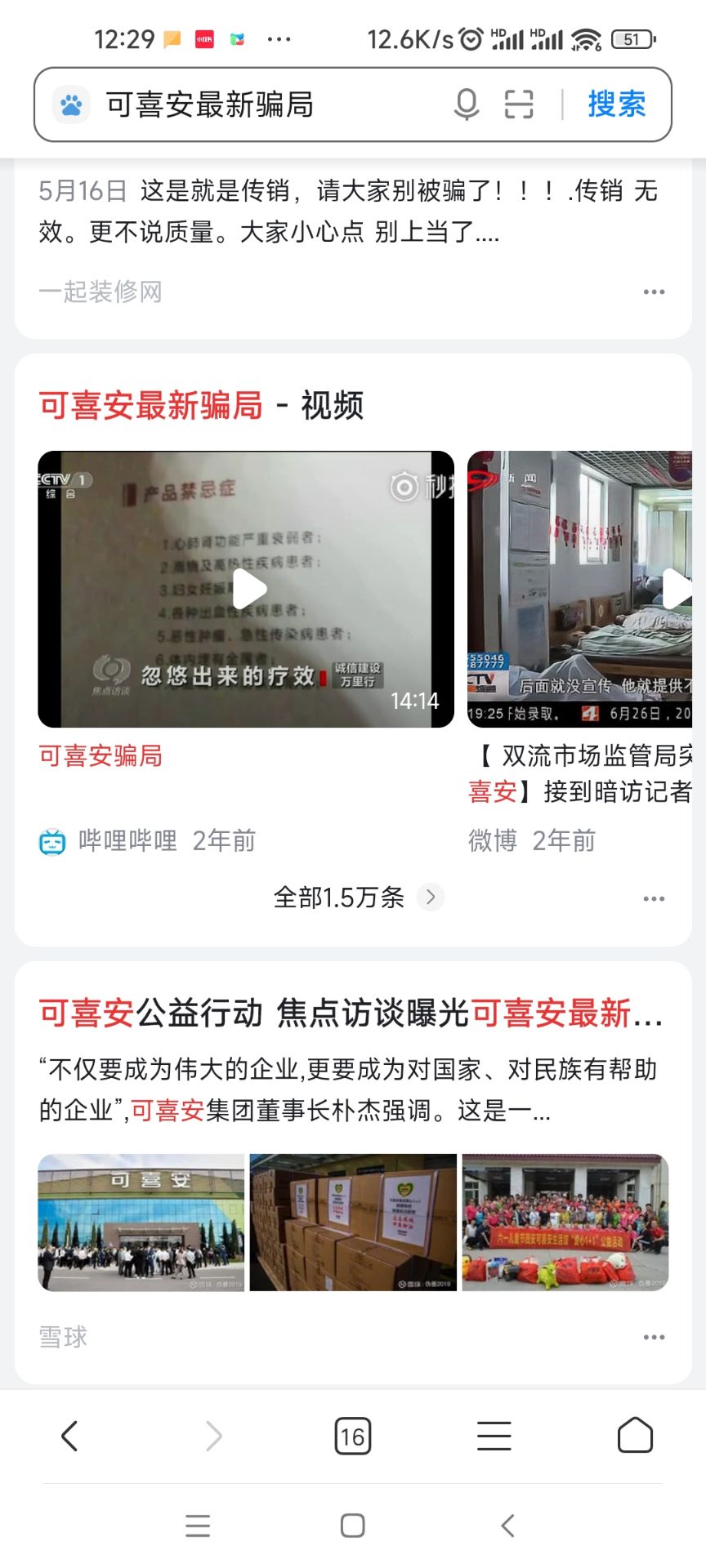Open the 可喜安 building photo thumbnail
Image resolution: width=706 pixels, height=1568 pixels.
point(141,1223)
